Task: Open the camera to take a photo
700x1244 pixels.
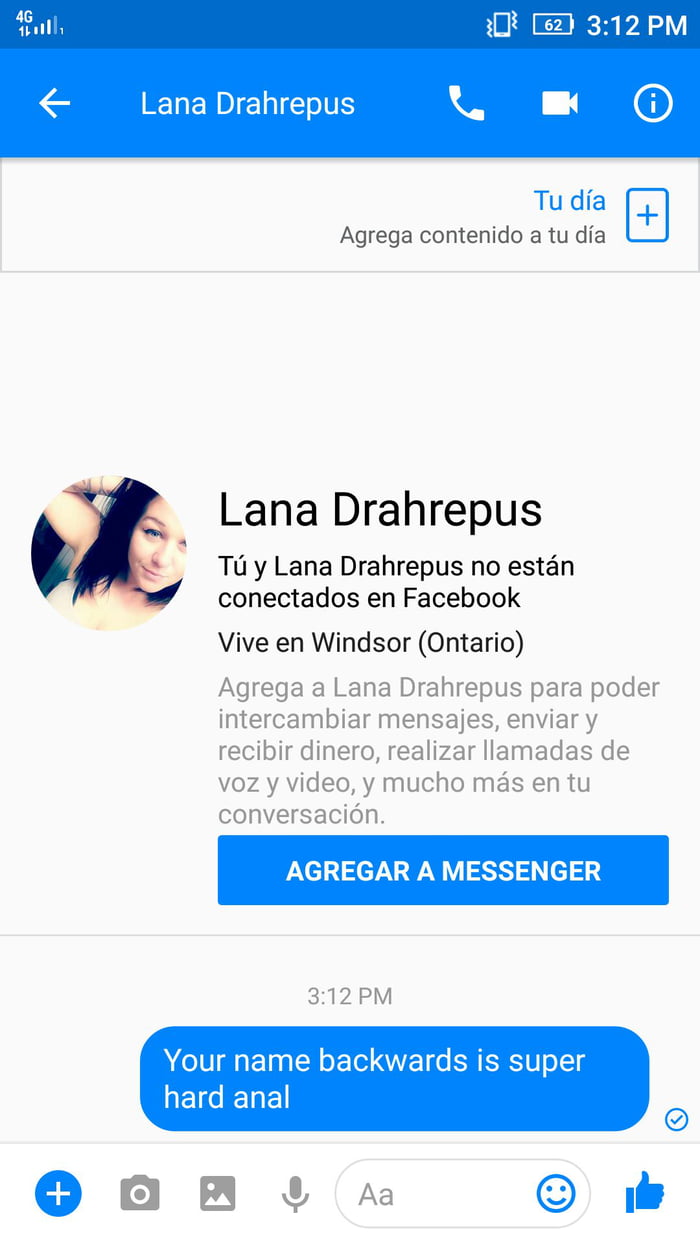Action: click(x=140, y=1193)
